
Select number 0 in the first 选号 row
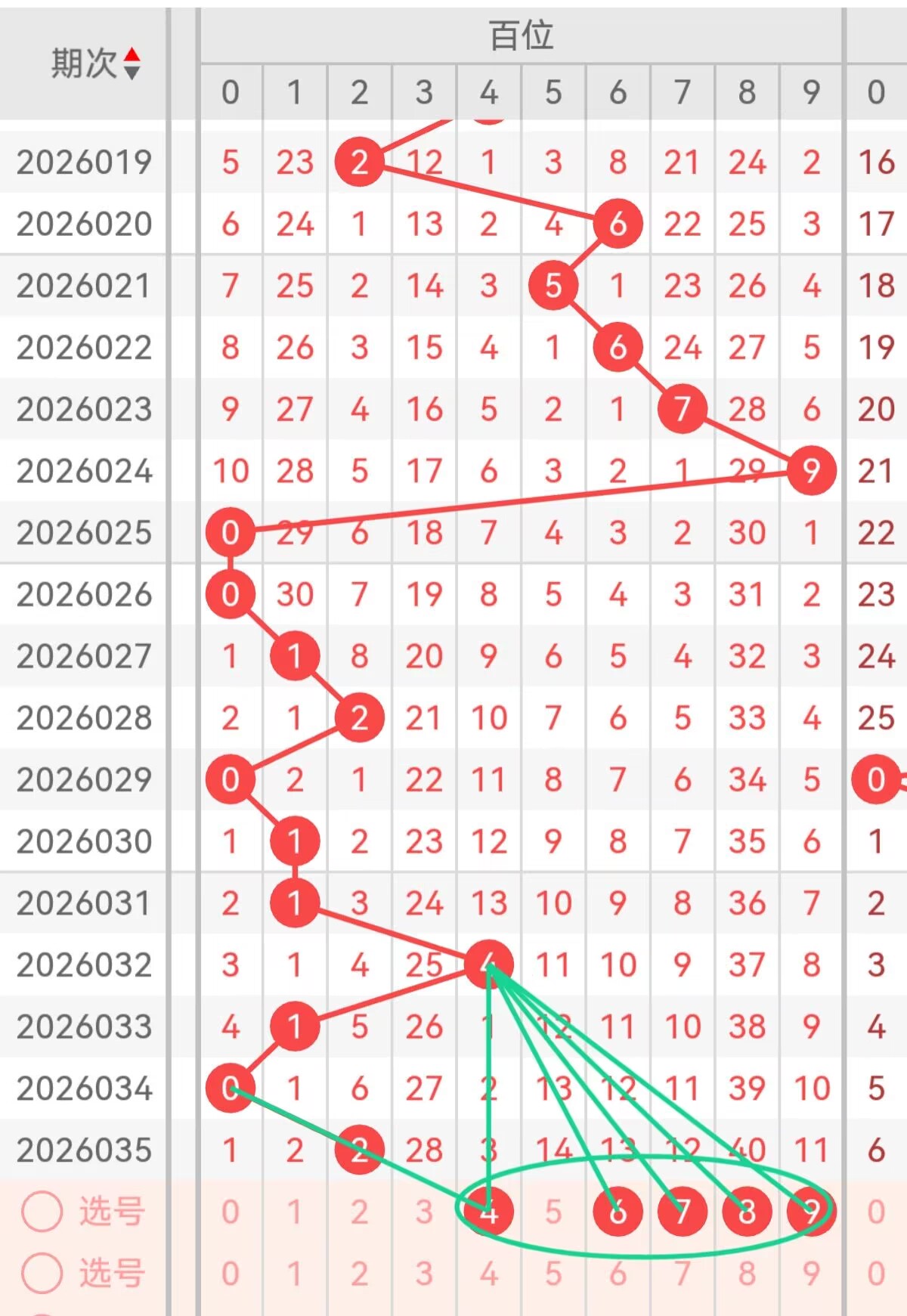231,1212
